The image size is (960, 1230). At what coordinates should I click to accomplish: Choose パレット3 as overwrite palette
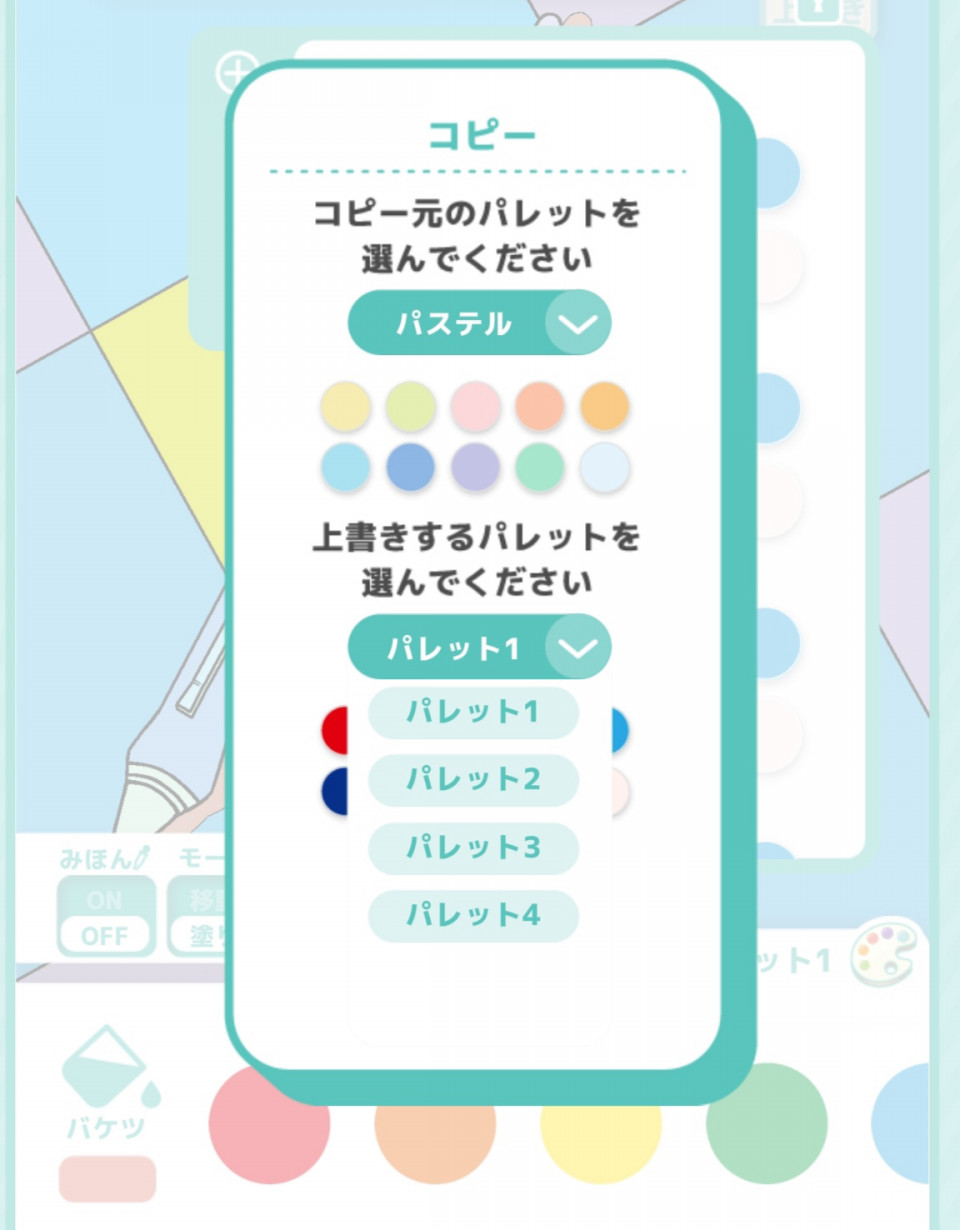coord(473,848)
